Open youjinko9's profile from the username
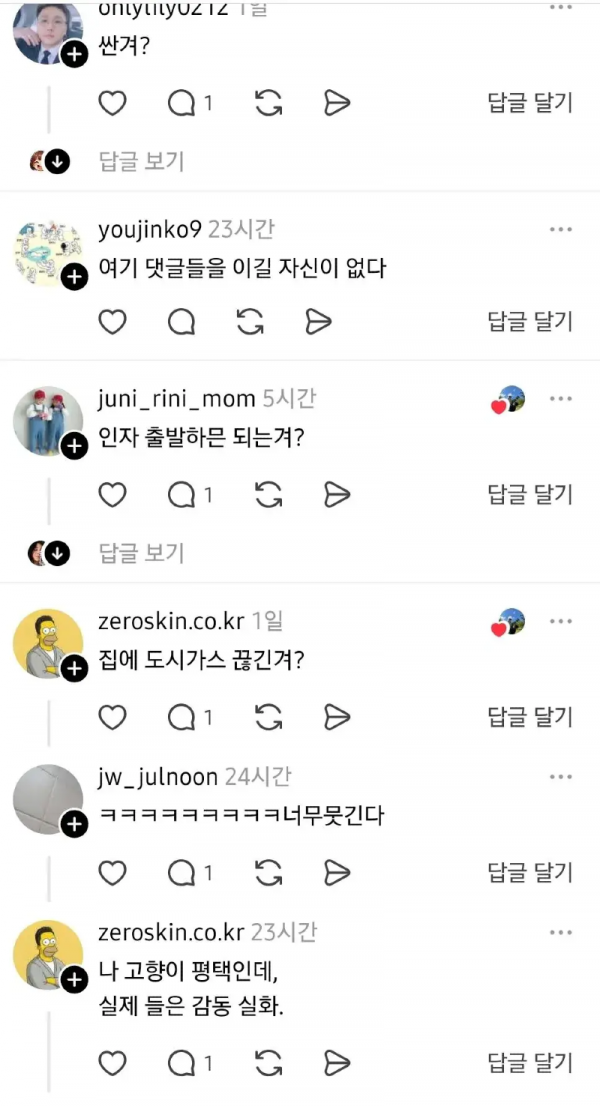600x1106 pixels. point(149,230)
